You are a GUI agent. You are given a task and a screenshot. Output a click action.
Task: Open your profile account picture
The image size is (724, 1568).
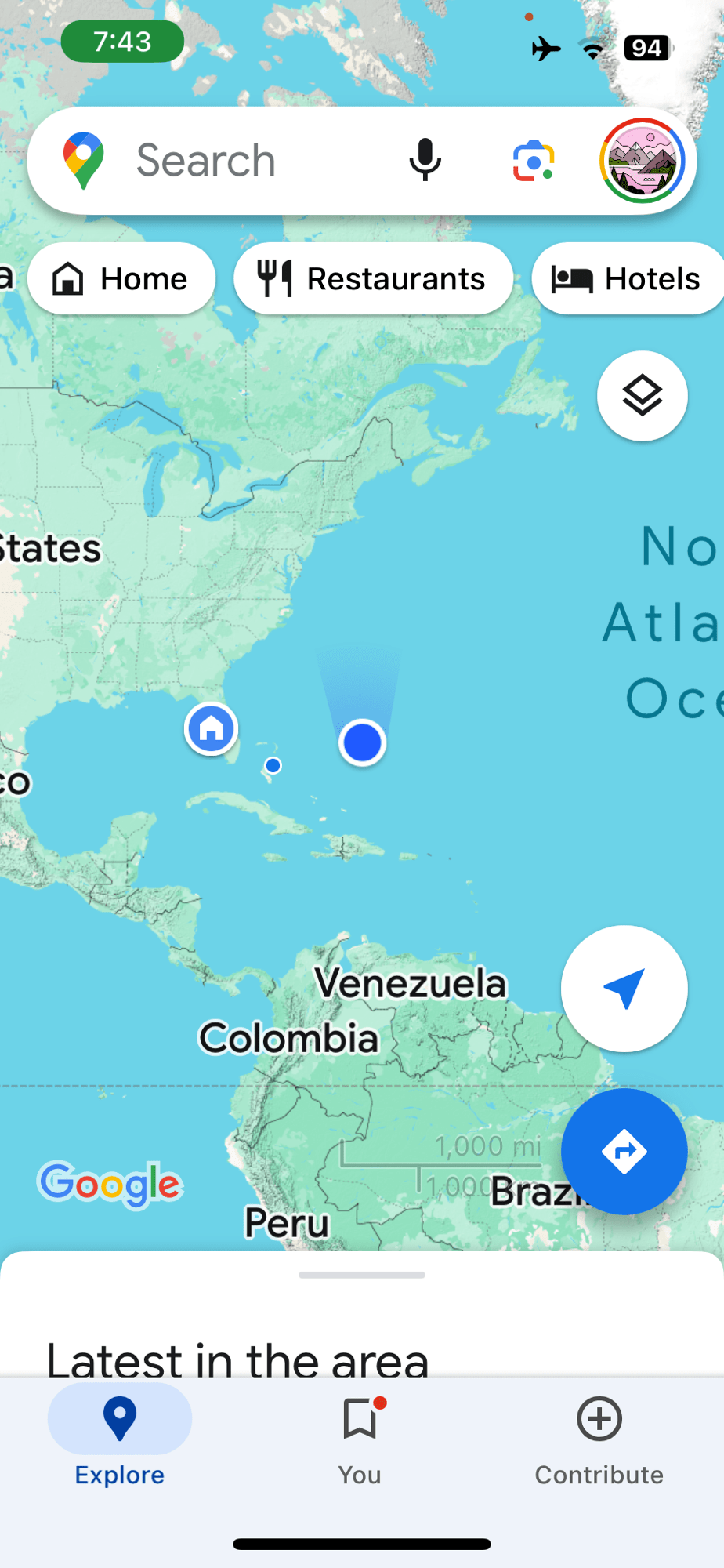coord(642,159)
